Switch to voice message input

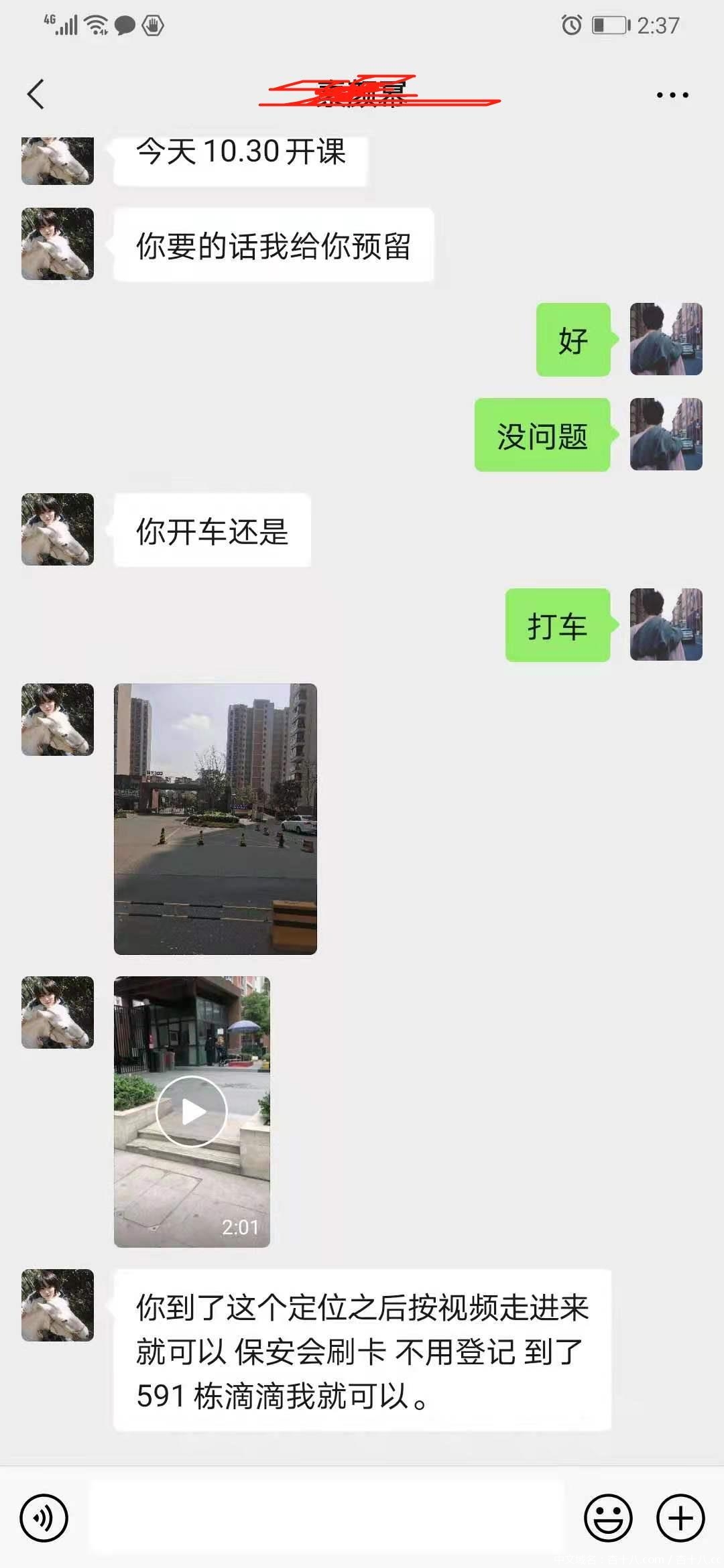pos(44,1518)
